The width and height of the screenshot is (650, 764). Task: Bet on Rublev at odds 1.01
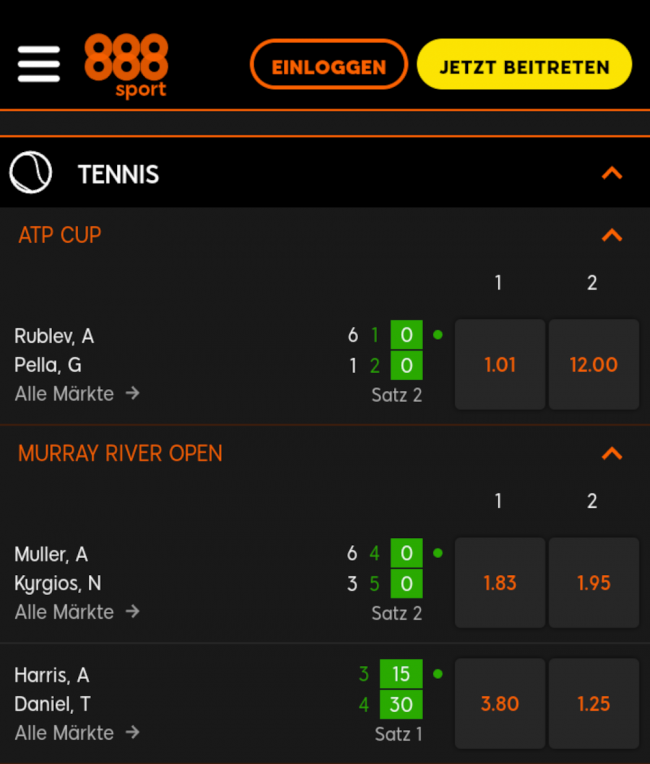coord(500,365)
